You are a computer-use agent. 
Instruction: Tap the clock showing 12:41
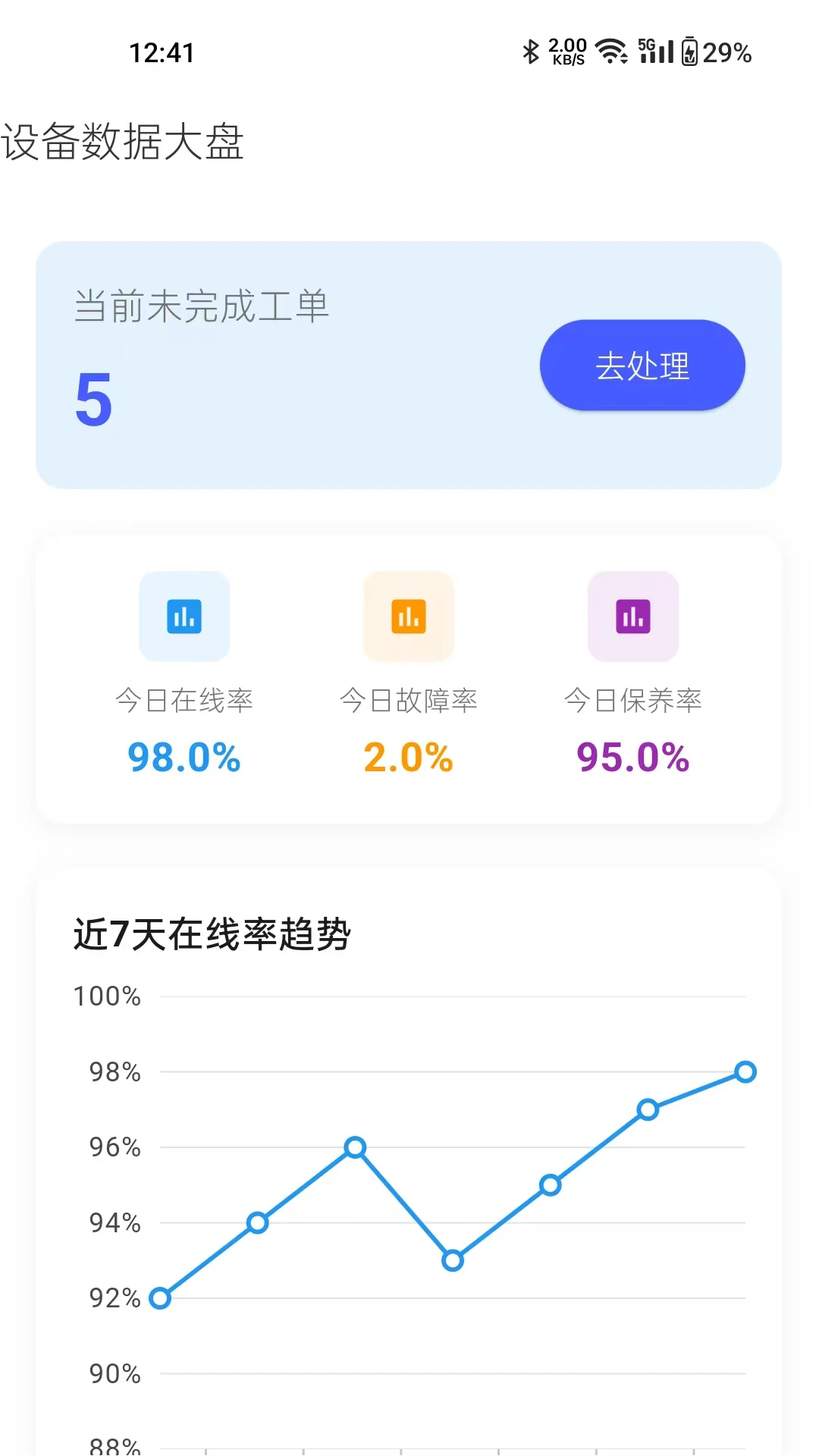click(x=161, y=53)
